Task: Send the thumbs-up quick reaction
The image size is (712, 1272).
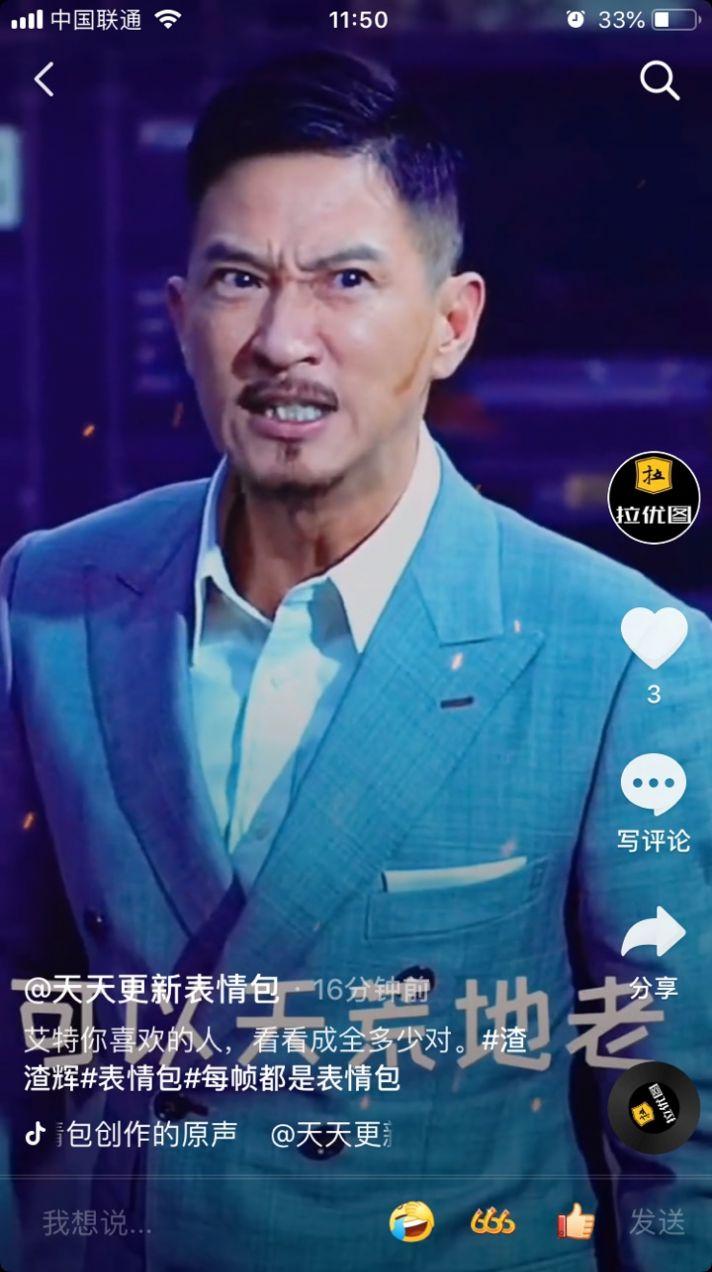Action: click(576, 1221)
